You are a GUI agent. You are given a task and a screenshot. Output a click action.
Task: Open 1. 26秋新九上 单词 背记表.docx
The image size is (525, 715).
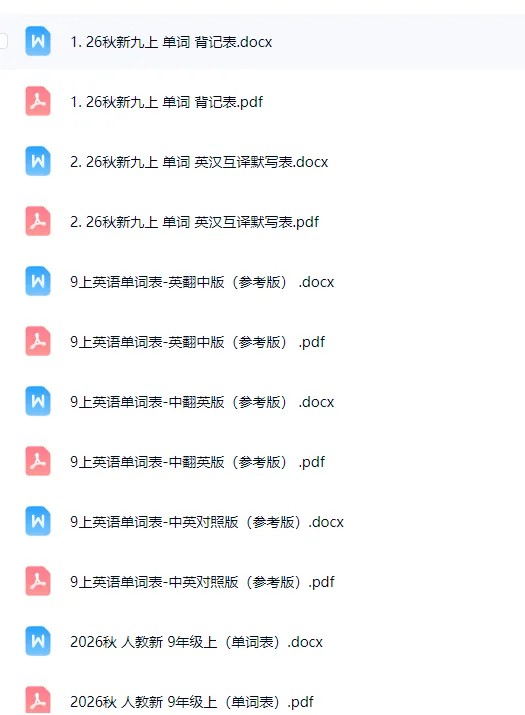click(x=171, y=42)
